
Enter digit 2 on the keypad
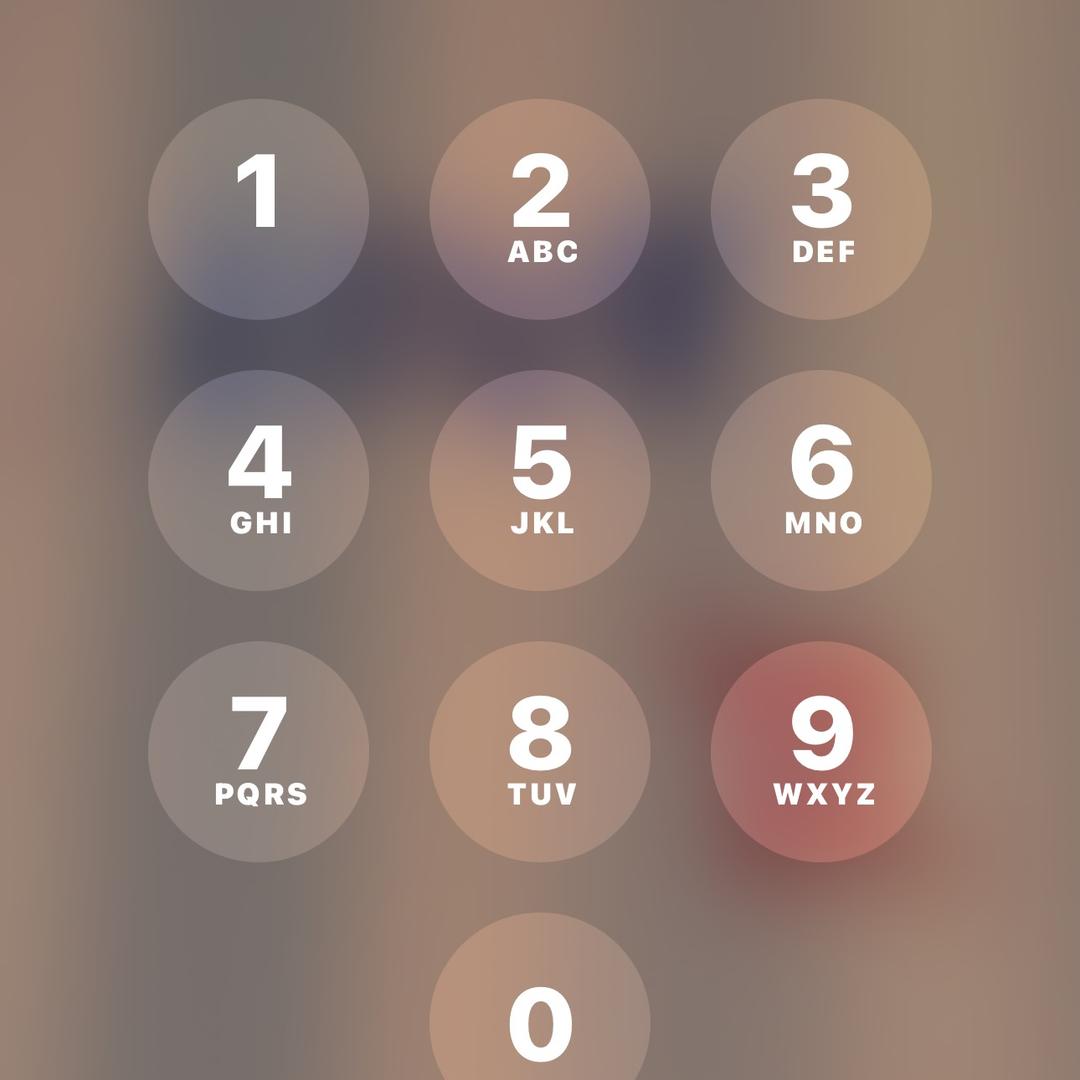(x=540, y=209)
